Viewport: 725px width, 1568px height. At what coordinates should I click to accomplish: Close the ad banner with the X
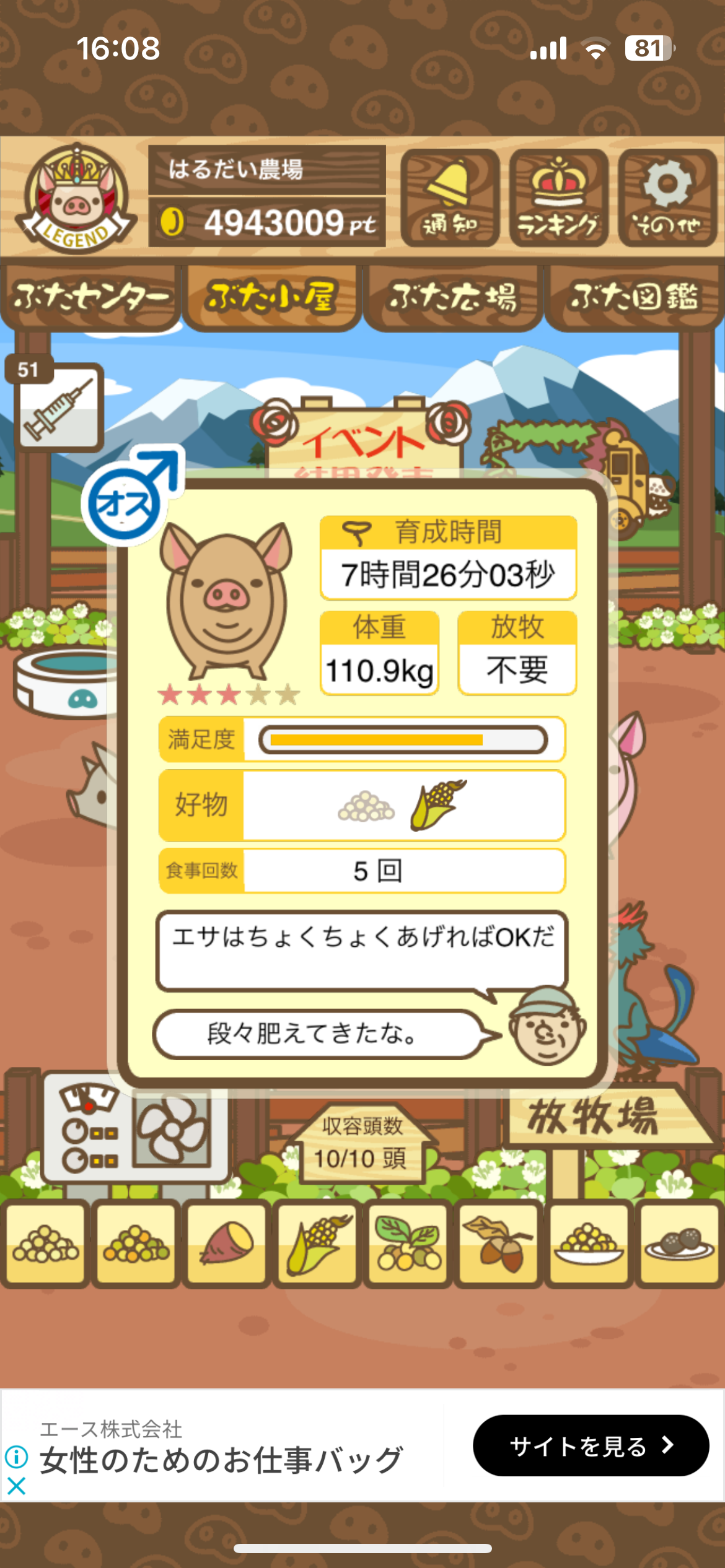16,1485
